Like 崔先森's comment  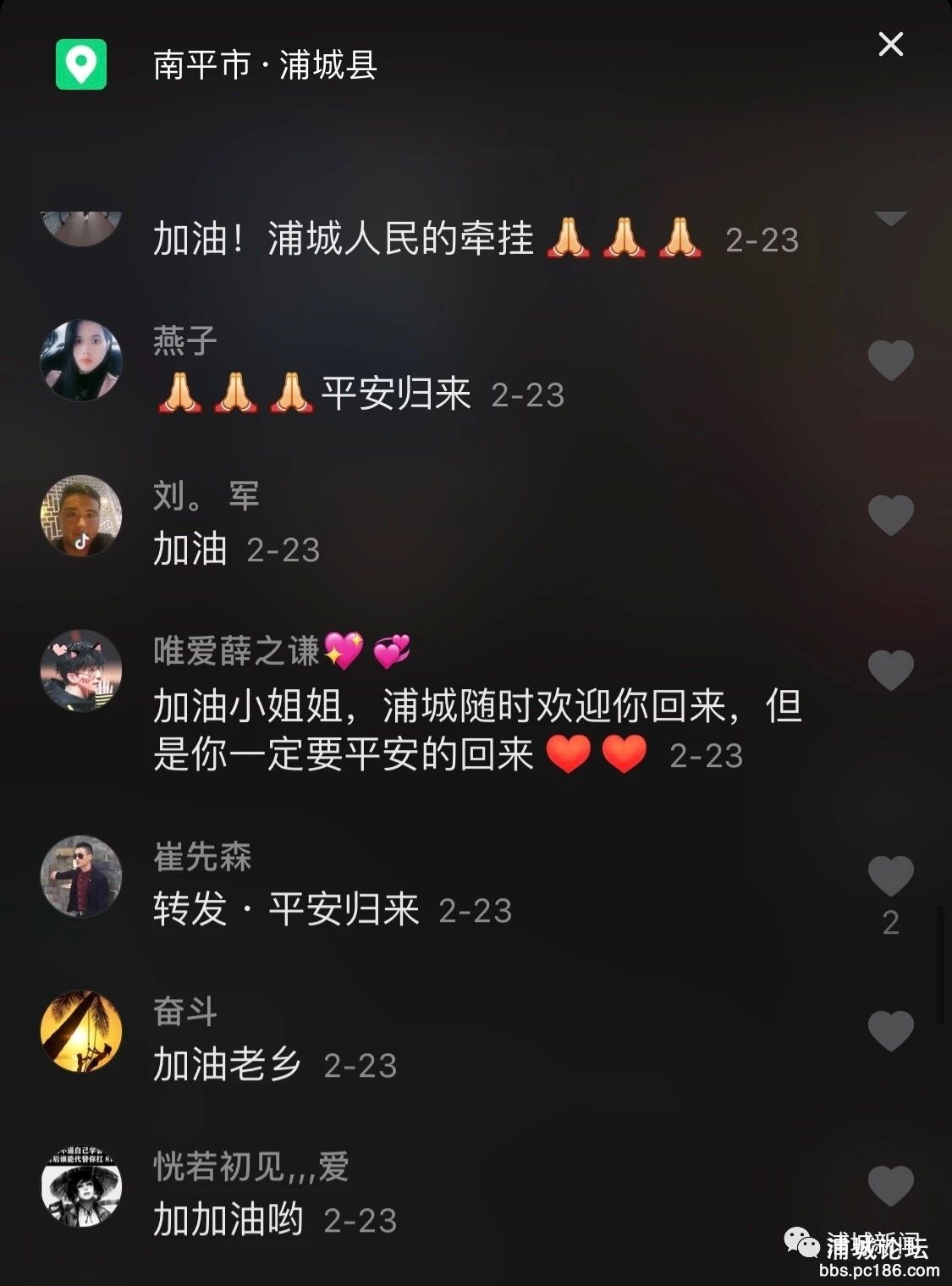(x=890, y=876)
